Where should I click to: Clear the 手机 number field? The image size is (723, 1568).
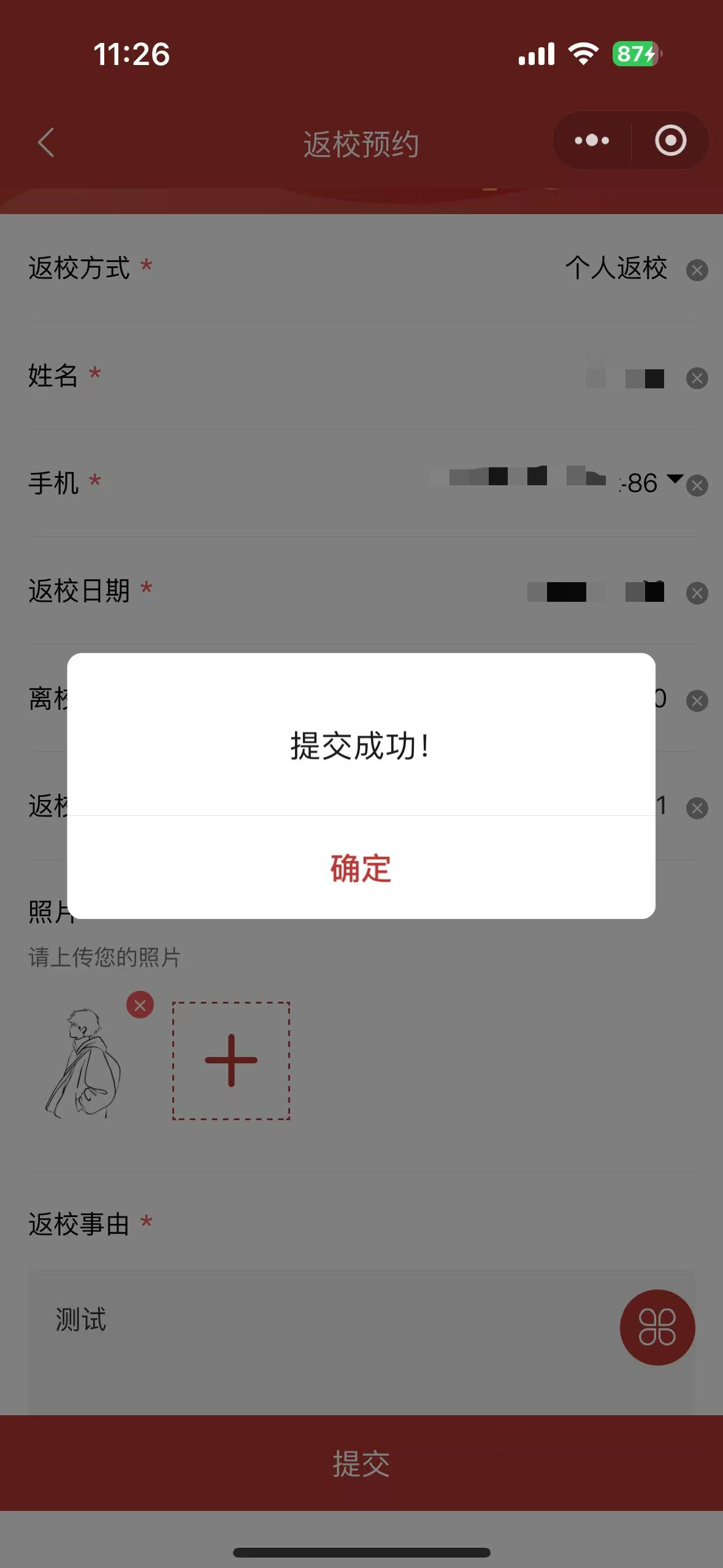click(697, 486)
